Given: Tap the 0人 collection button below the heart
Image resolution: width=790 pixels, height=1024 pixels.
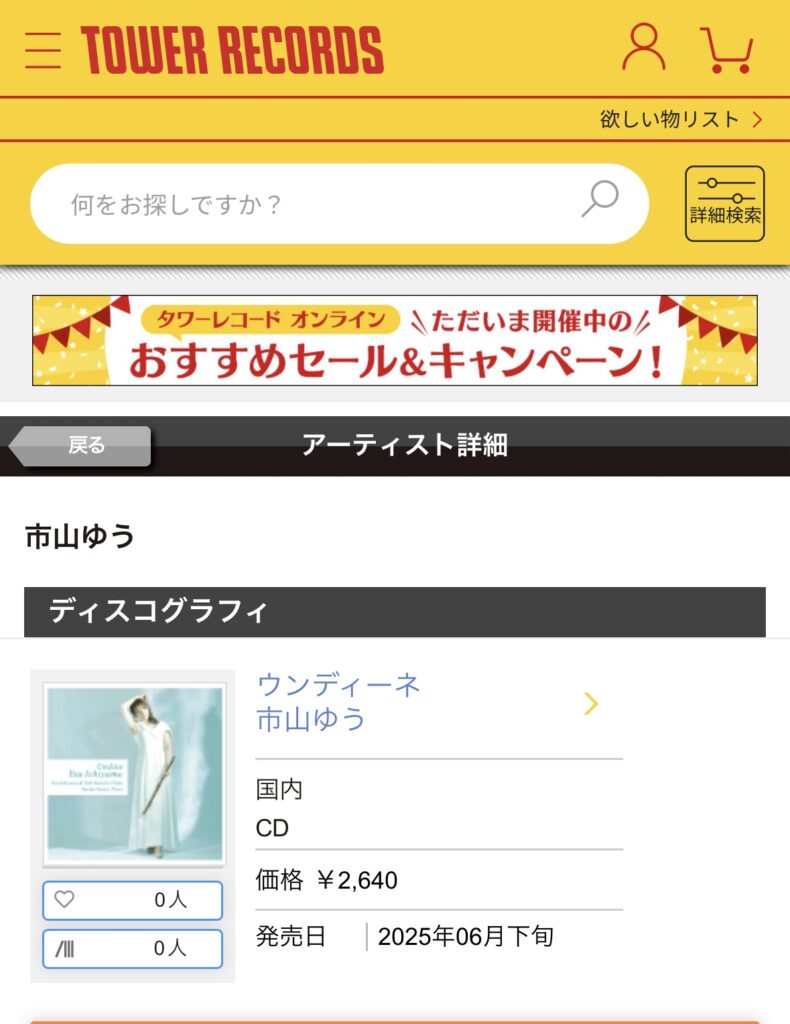Looking at the screenshot, I should pyautogui.click(x=132, y=949).
